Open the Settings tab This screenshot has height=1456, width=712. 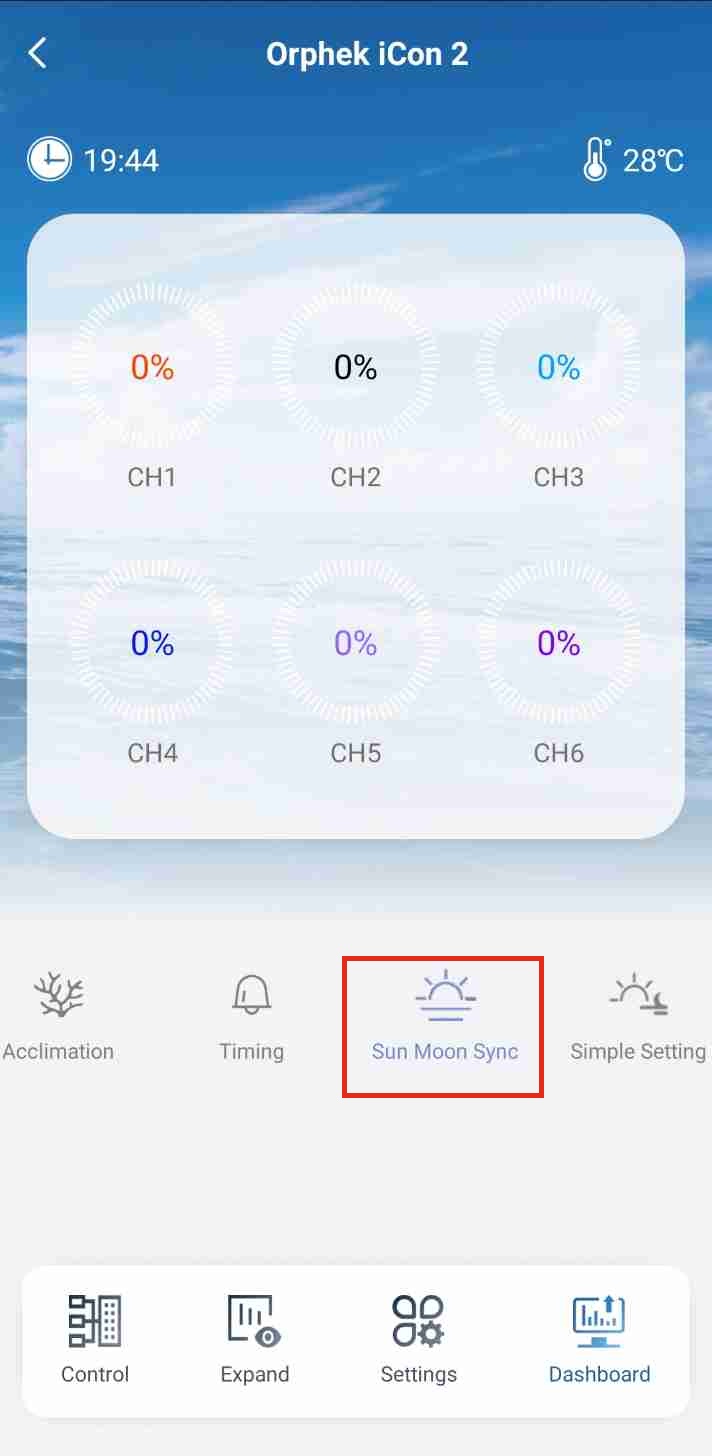pos(419,1339)
